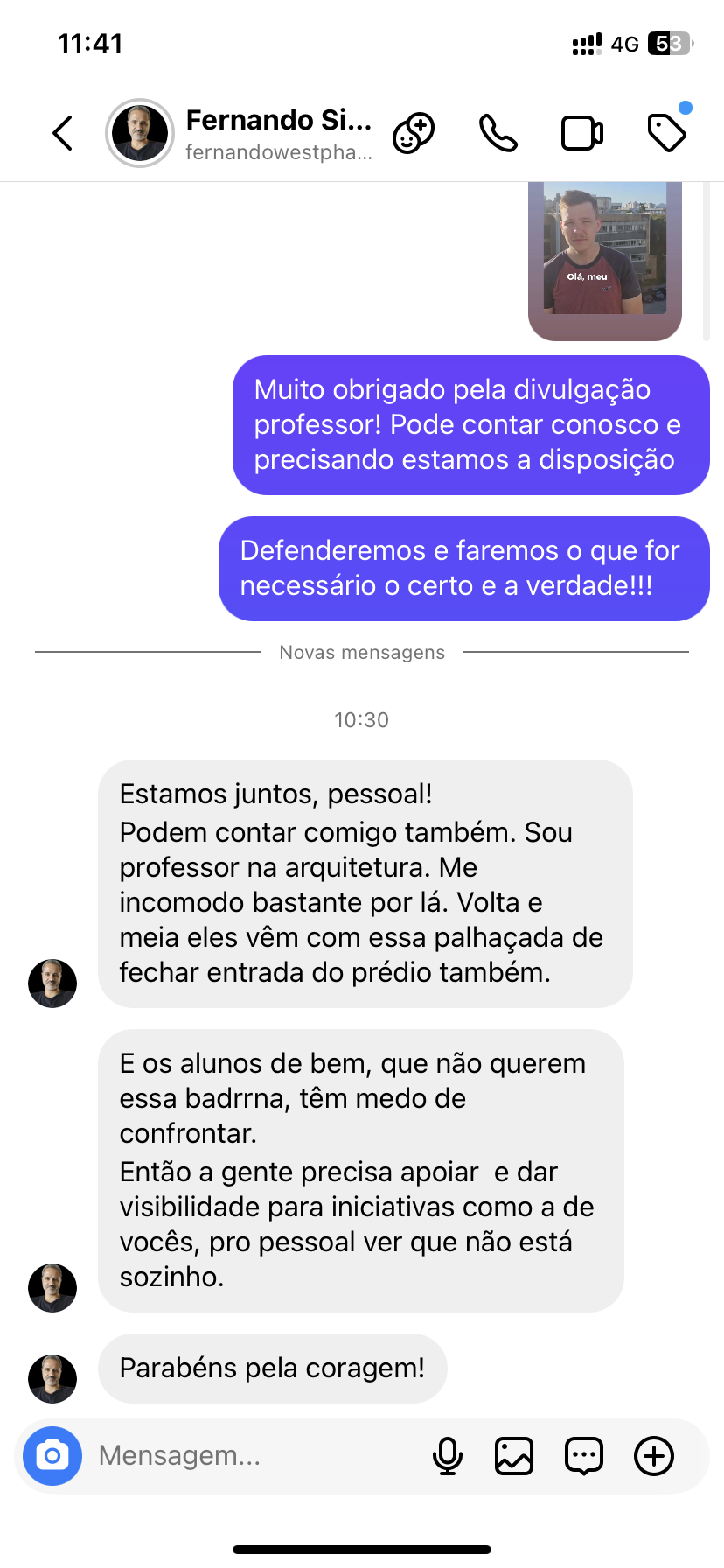This screenshot has height=1568, width=724.
Task: Open the saved replies bubble icon
Action: (x=583, y=1456)
